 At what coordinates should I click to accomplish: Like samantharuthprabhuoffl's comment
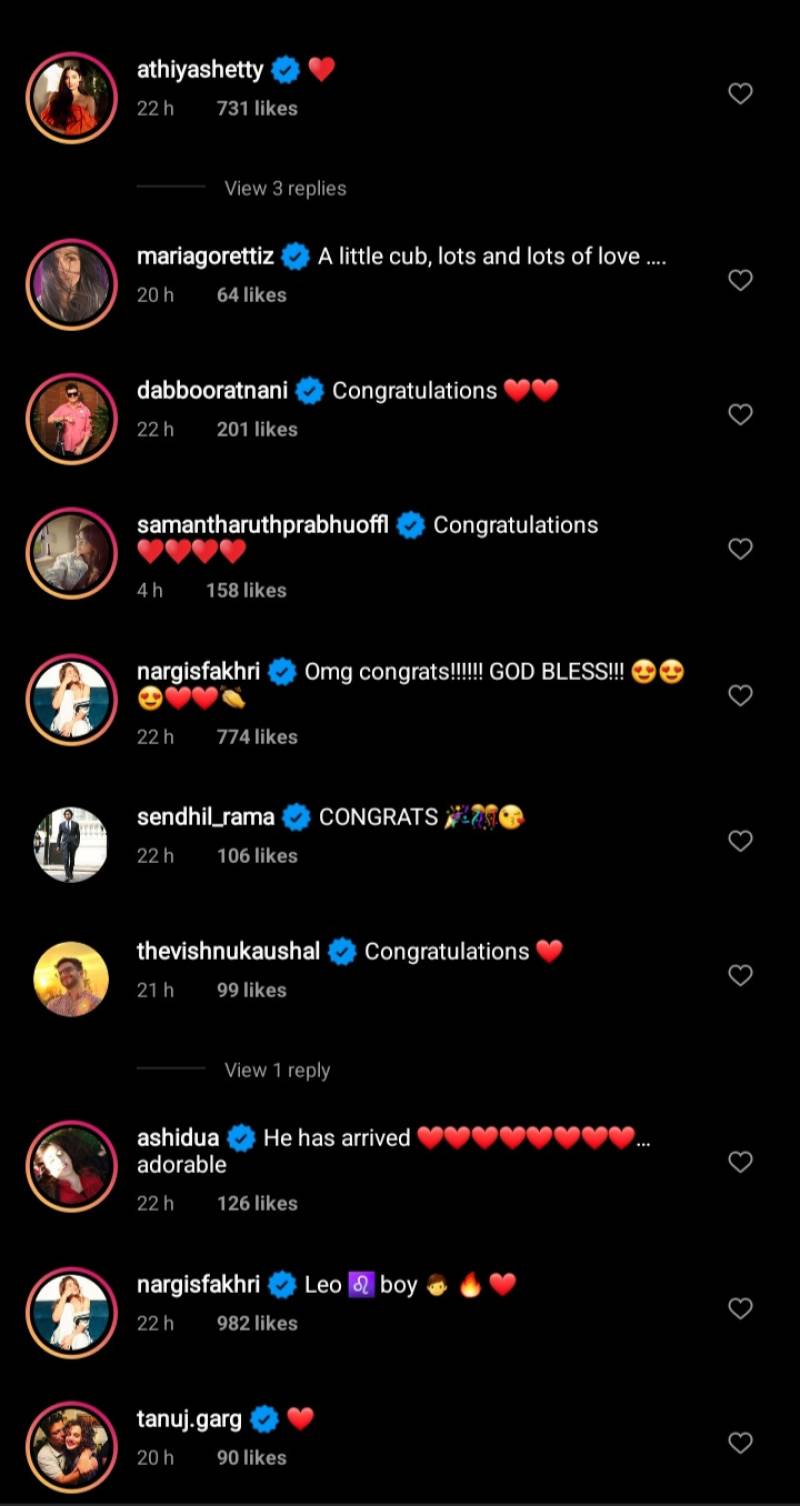click(740, 549)
